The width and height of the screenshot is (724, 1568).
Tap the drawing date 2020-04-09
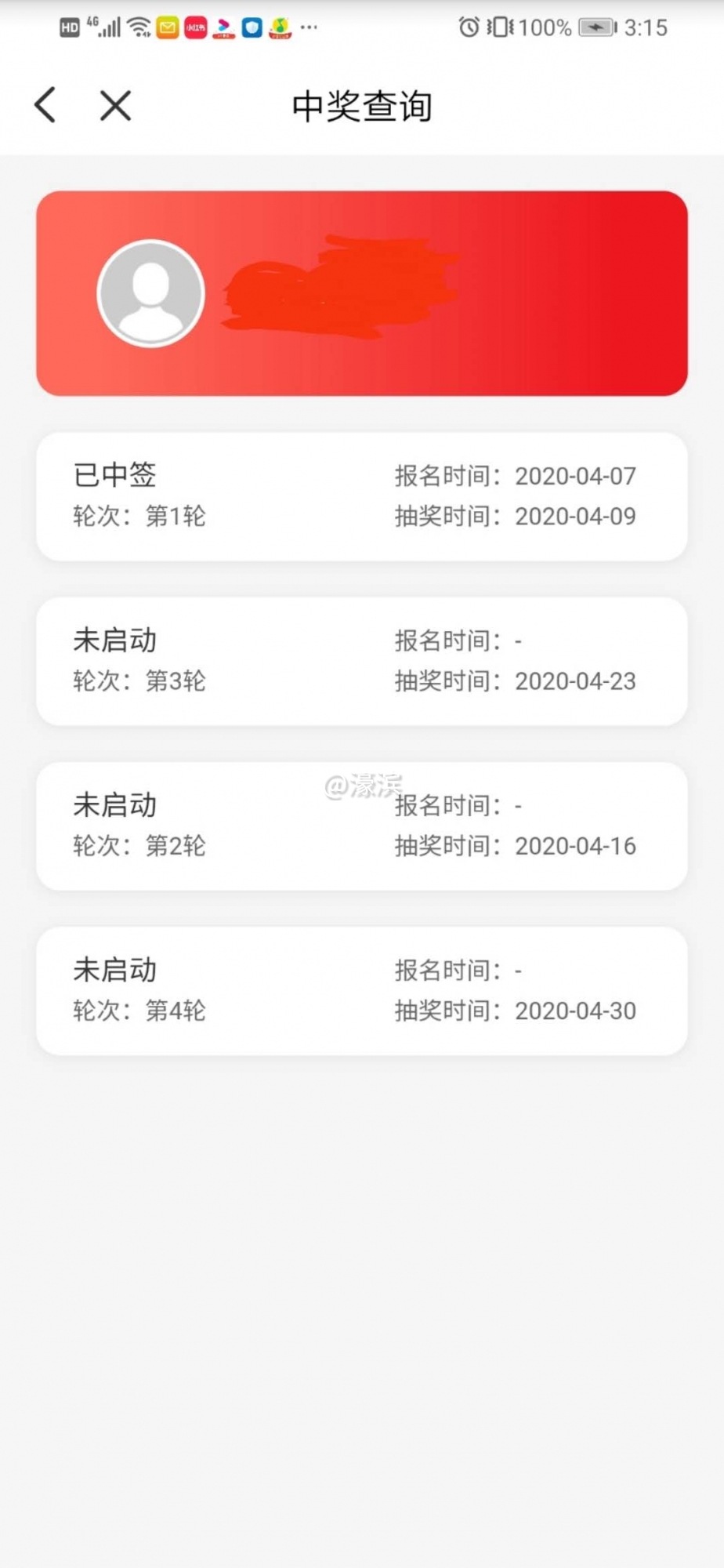pyautogui.click(x=576, y=517)
